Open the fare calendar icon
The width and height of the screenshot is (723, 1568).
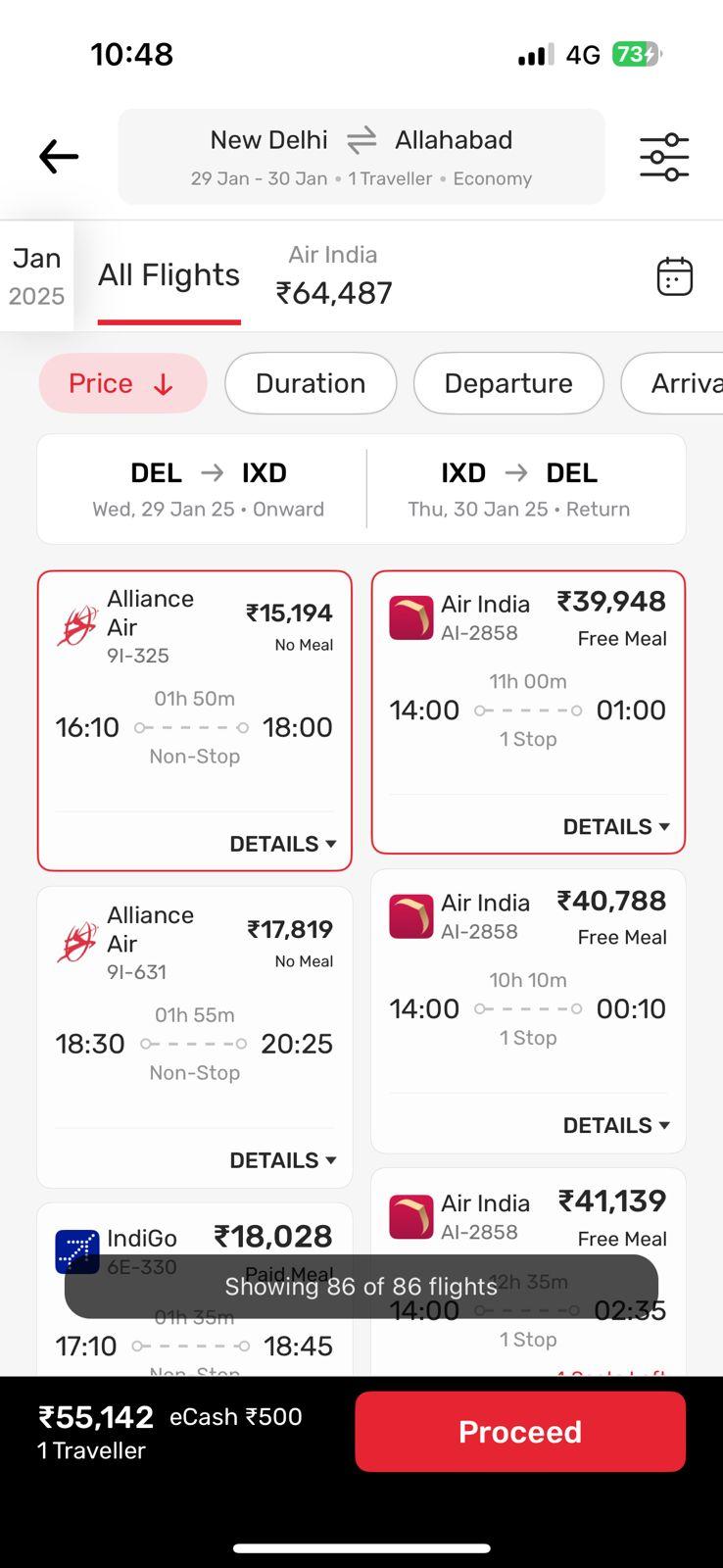(674, 276)
